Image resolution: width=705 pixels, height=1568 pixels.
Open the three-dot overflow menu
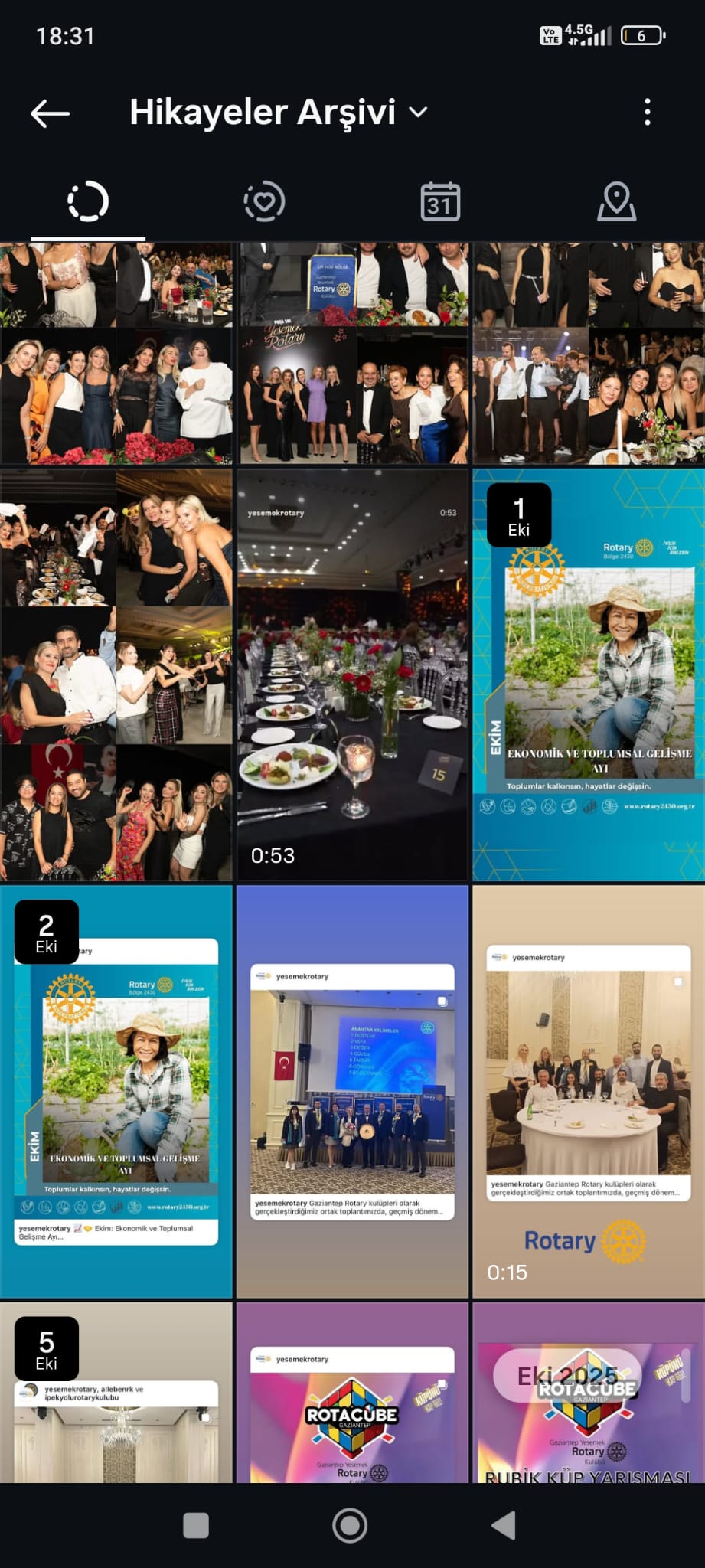point(648,113)
